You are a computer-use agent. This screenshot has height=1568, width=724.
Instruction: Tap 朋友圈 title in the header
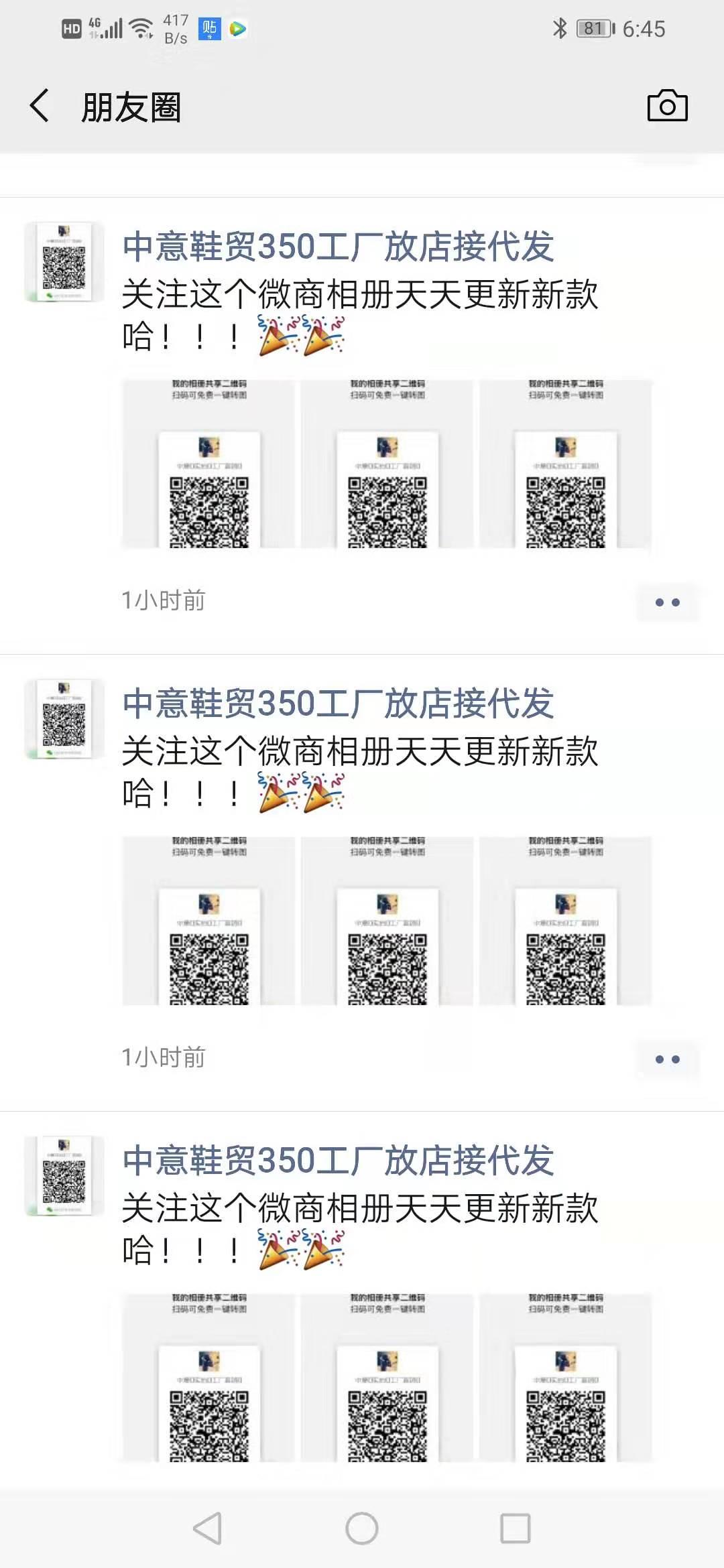[x=132, y=105]
